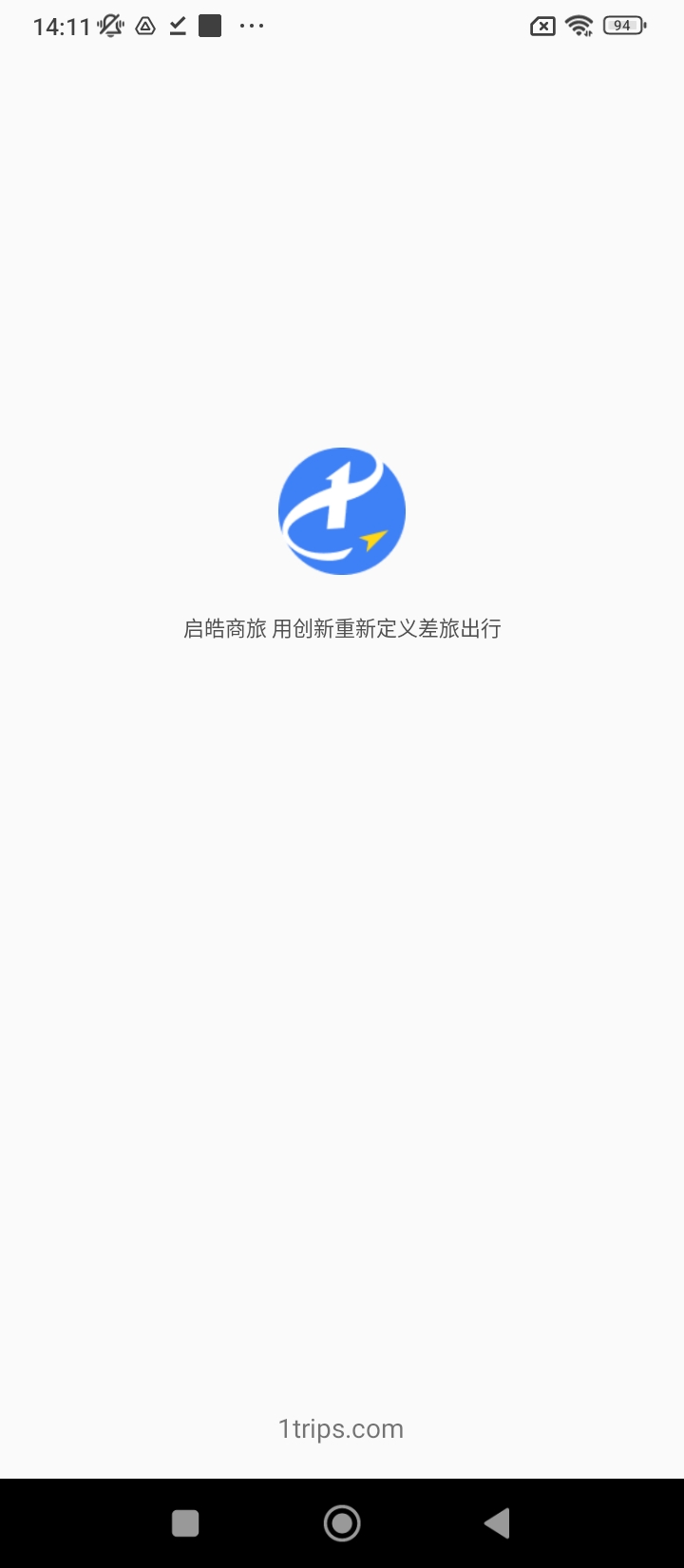This screenshot has width=684, height=1568.
Task: Go back using the system back button
Action: click(x=497, y=1523)
